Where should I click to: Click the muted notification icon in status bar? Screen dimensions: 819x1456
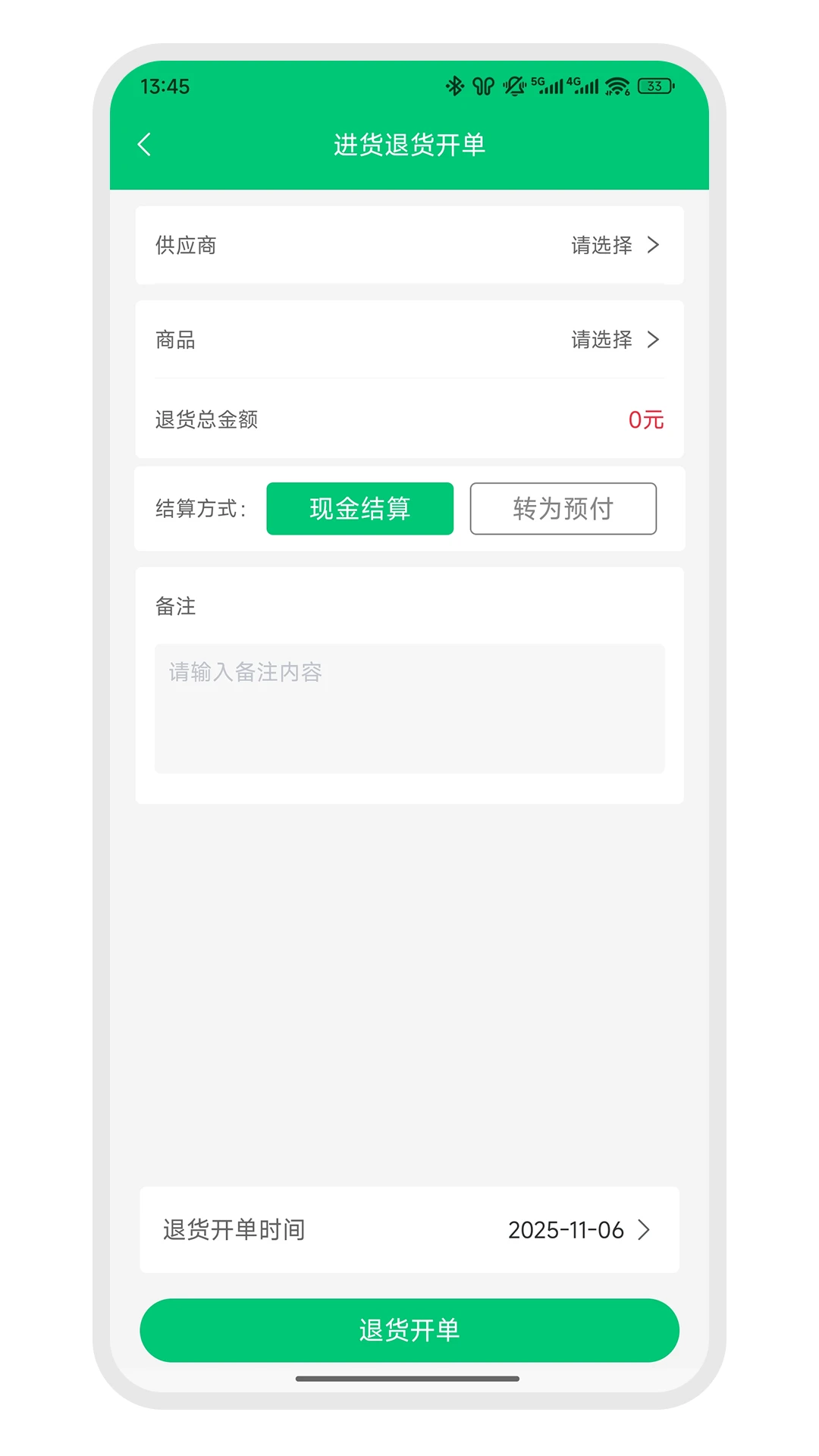tap(514, 86)
